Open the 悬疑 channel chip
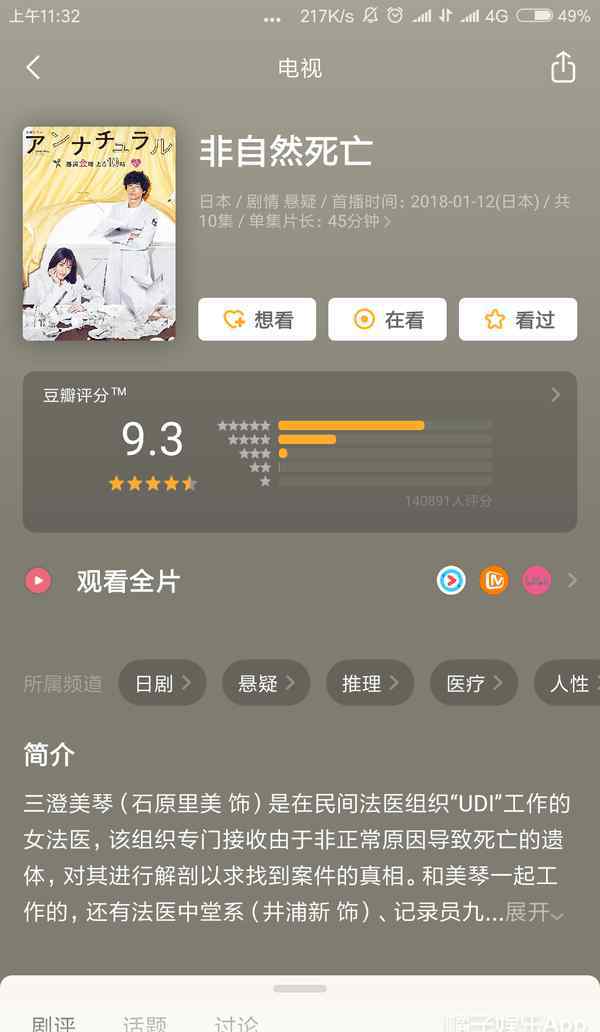 (266, 684)
